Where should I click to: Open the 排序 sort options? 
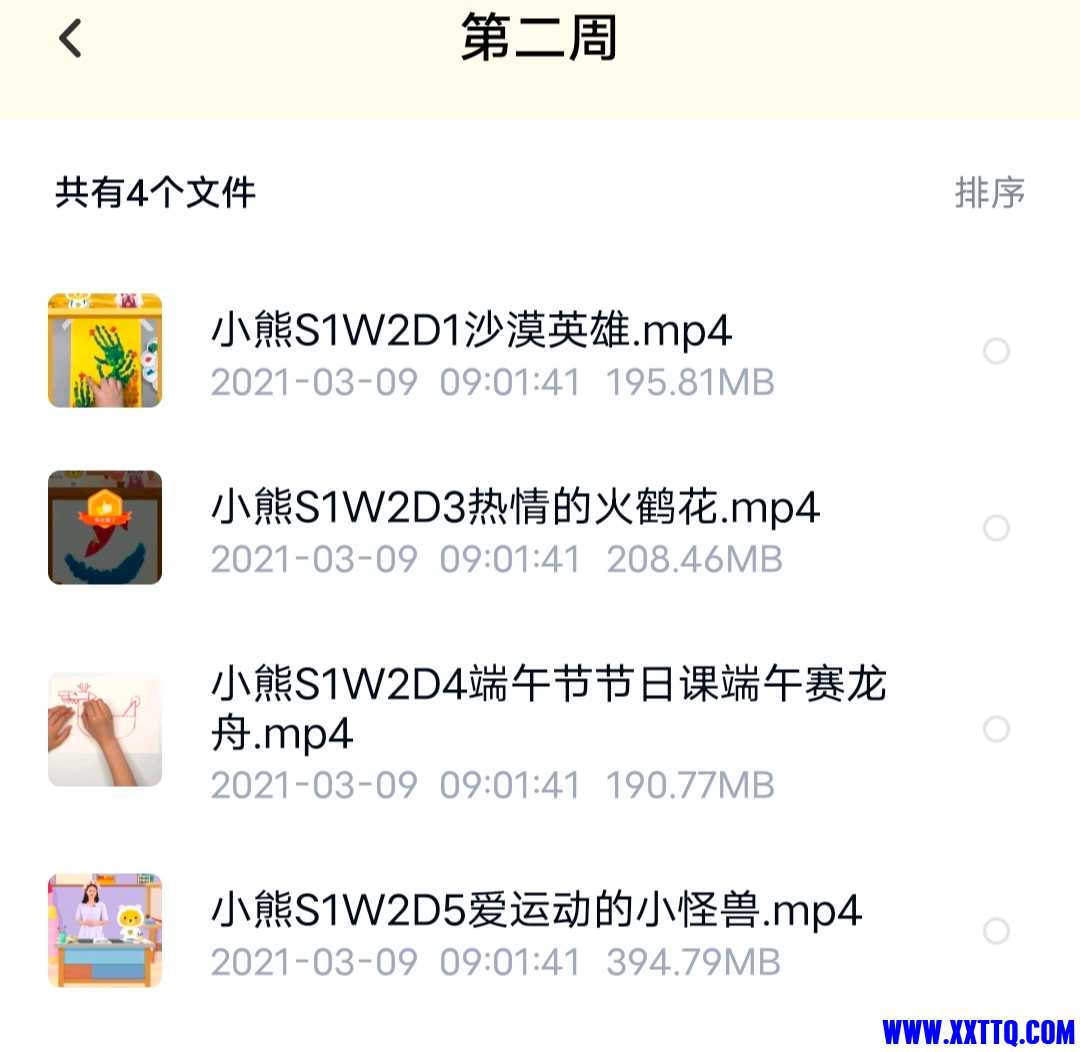989,192
